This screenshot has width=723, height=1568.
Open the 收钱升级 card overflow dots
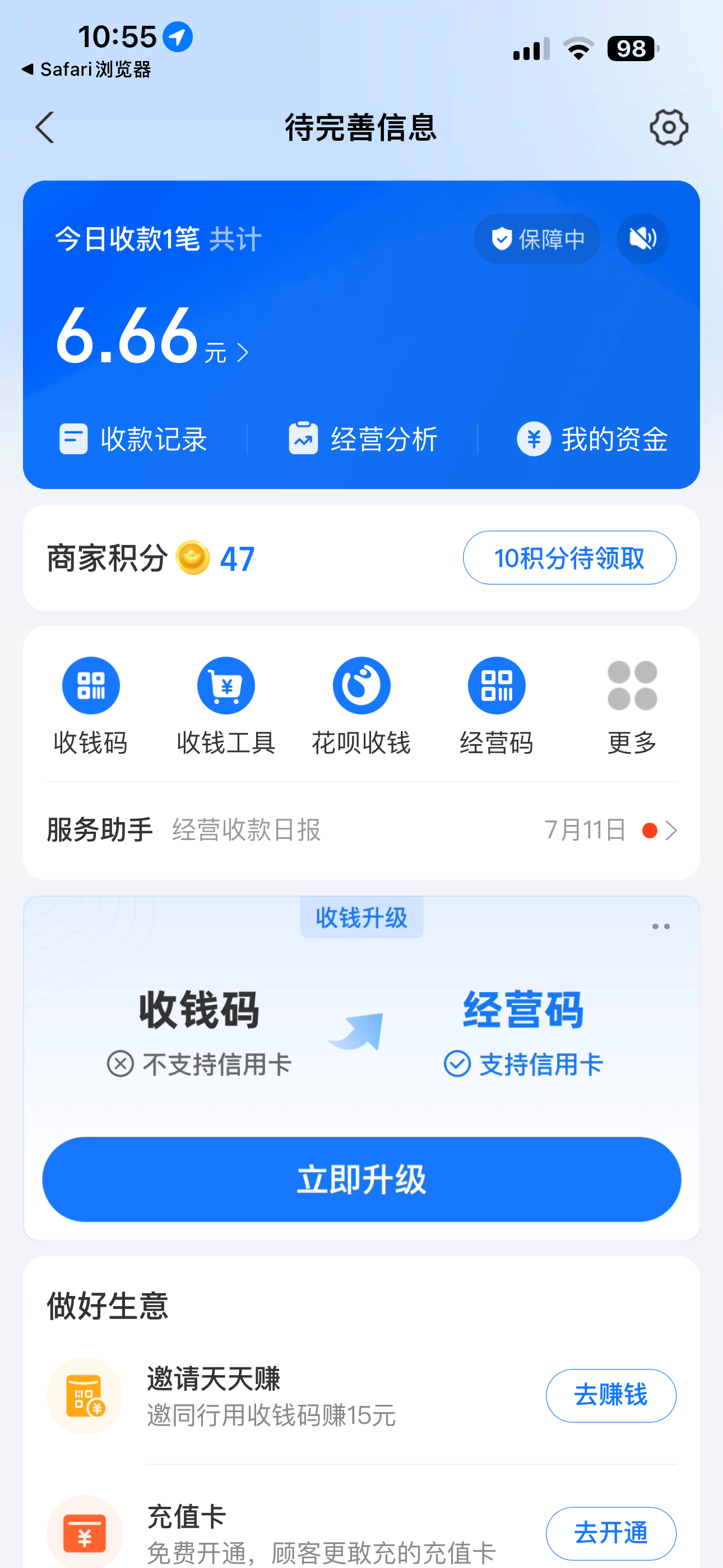(661, 926)
